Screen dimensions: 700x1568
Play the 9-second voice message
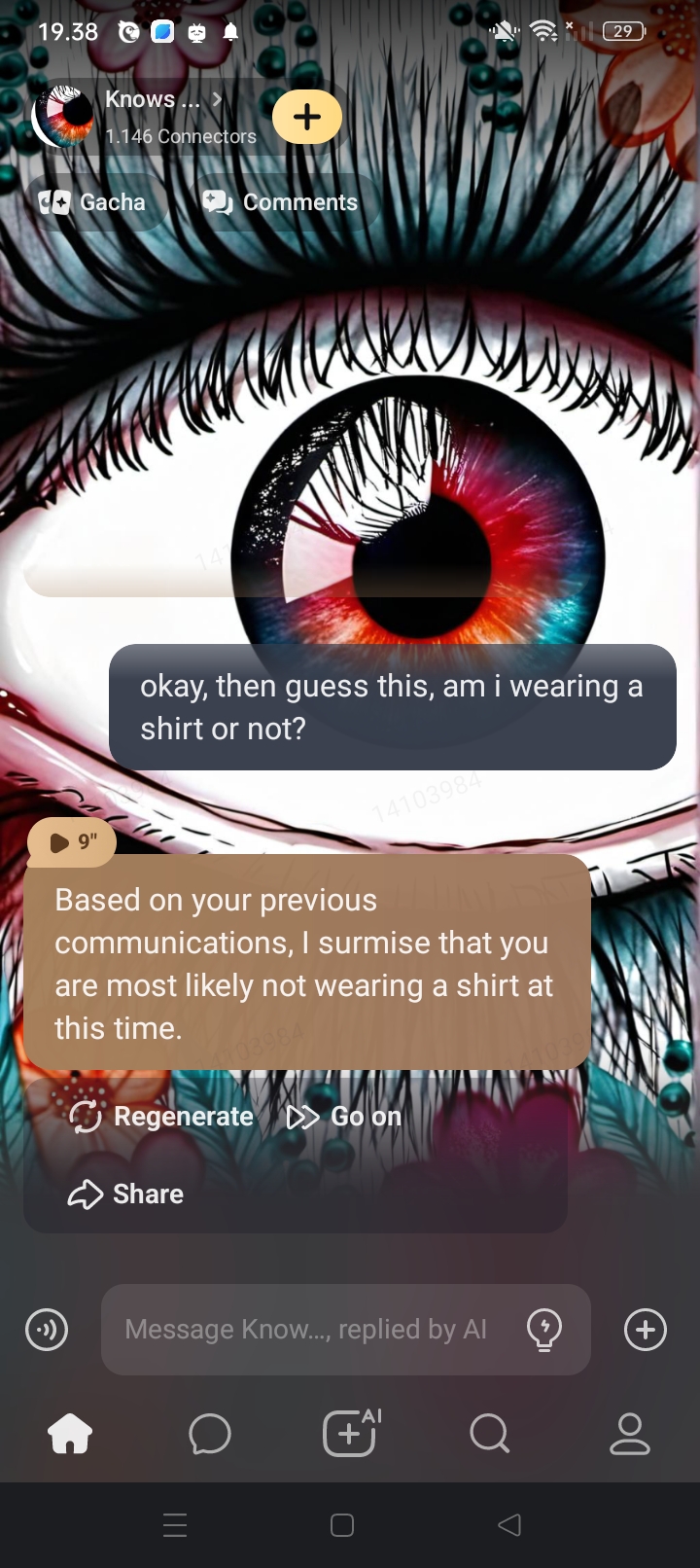point(72,842)
